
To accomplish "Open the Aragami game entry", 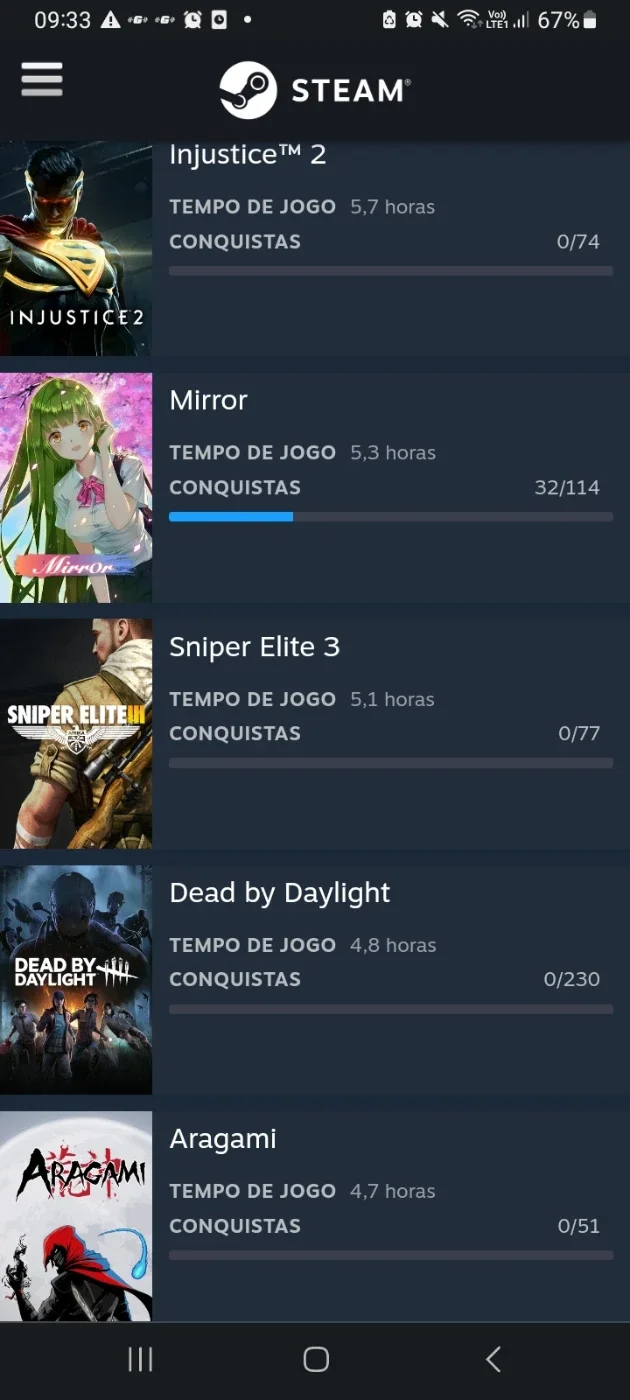I will tap(315, 1216).
